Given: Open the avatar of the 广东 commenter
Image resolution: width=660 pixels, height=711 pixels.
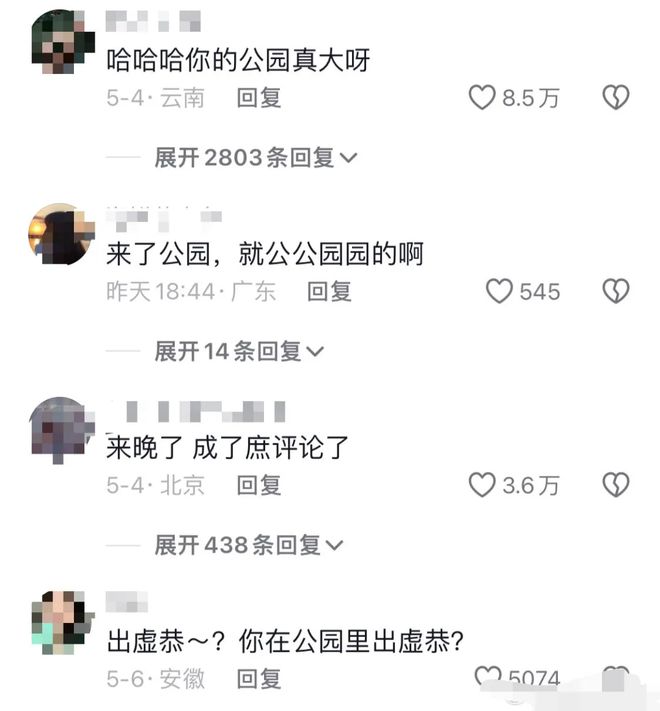Looking at the screenshot, I should click(x=63, y=235).
